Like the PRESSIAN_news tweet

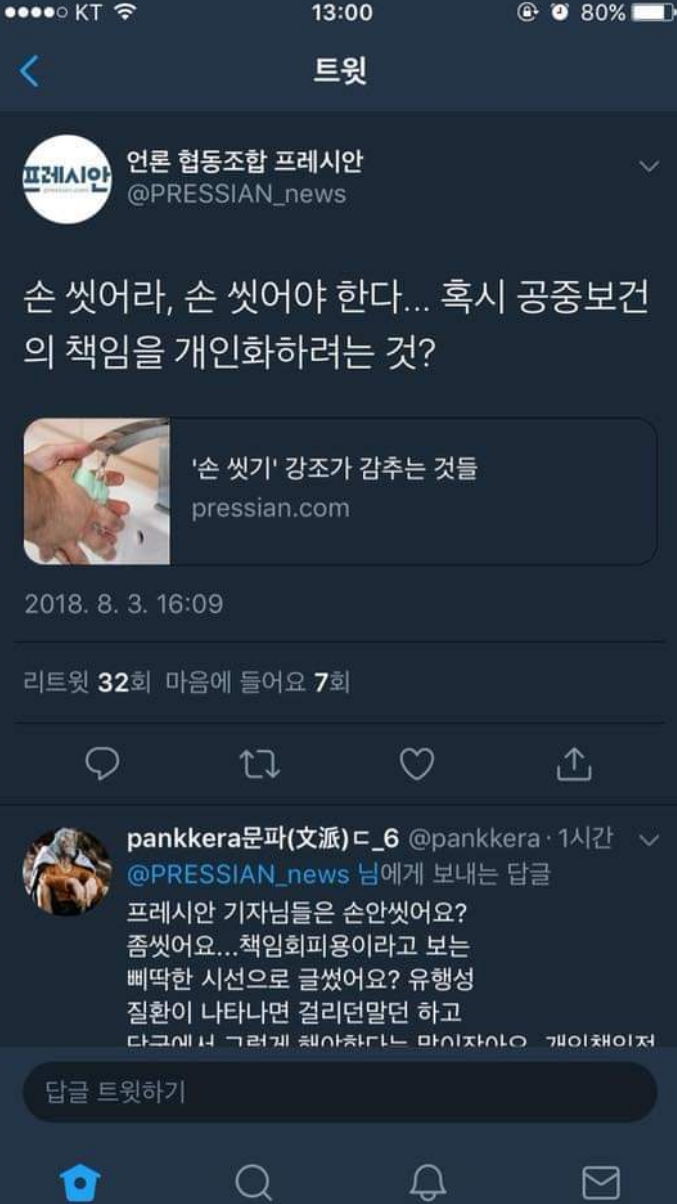[416, 764]
